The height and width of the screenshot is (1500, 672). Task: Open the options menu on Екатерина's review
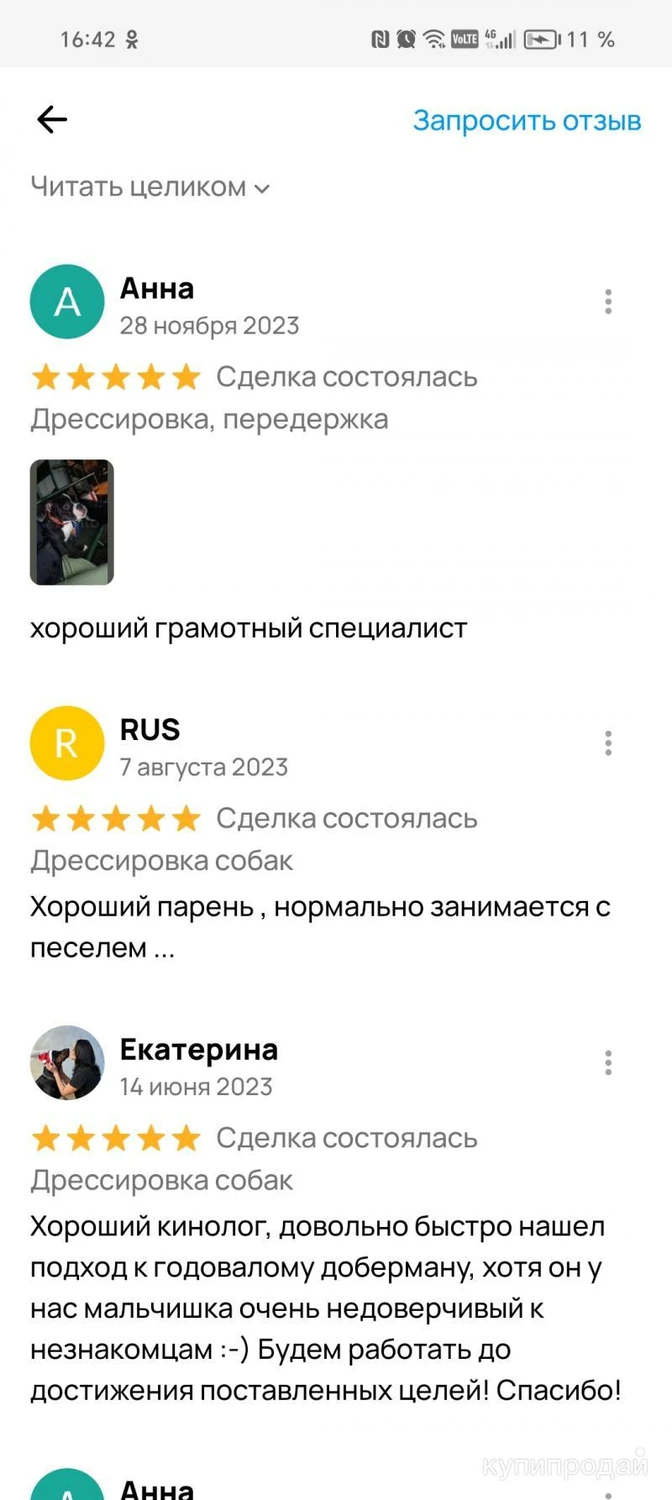coord(608,1063)
